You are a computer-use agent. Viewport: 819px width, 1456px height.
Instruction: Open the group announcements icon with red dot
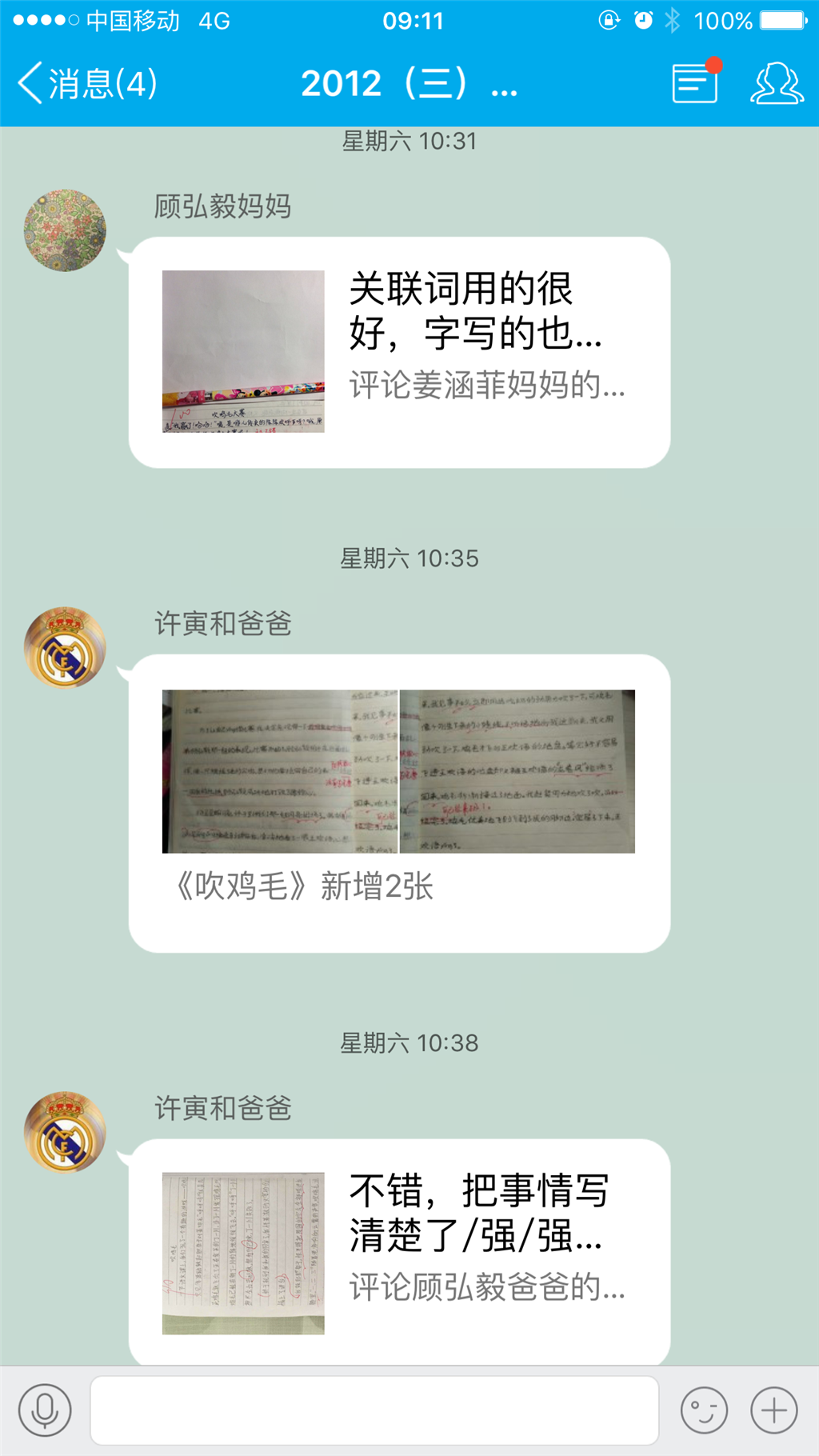[x=696, y=82]
